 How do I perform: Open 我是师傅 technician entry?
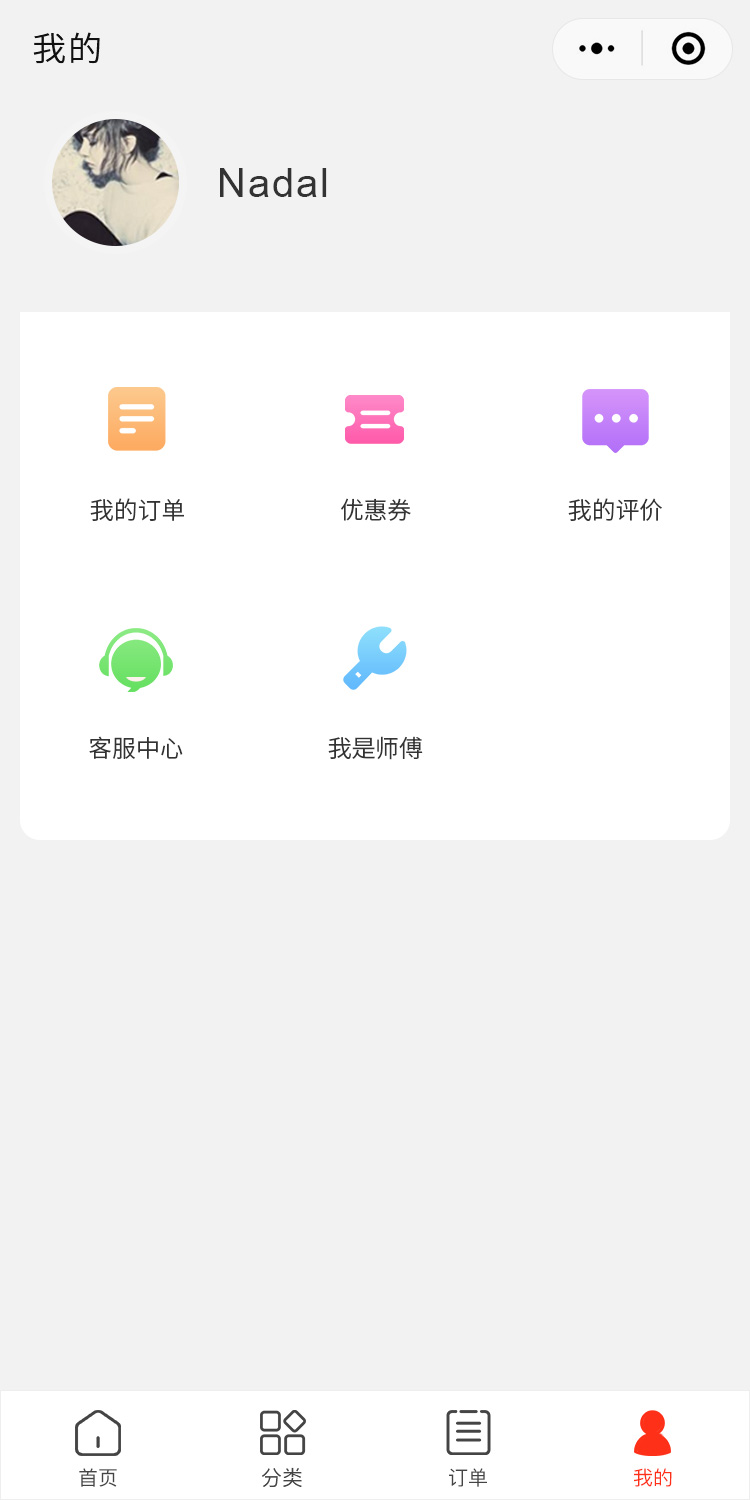tap(375, 692)
